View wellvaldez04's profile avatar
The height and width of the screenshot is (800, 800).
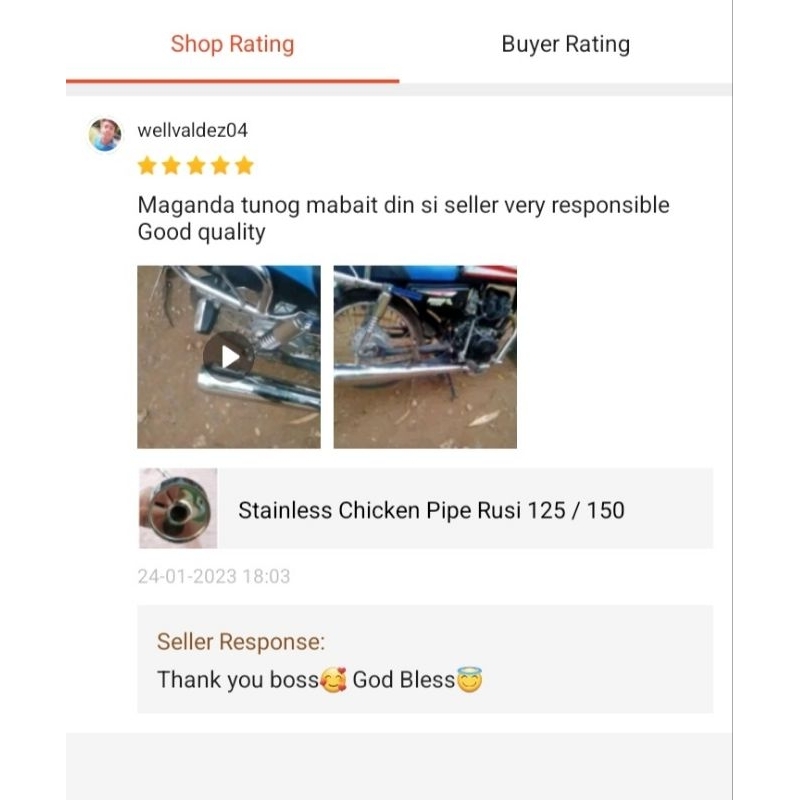coord(105,135)
